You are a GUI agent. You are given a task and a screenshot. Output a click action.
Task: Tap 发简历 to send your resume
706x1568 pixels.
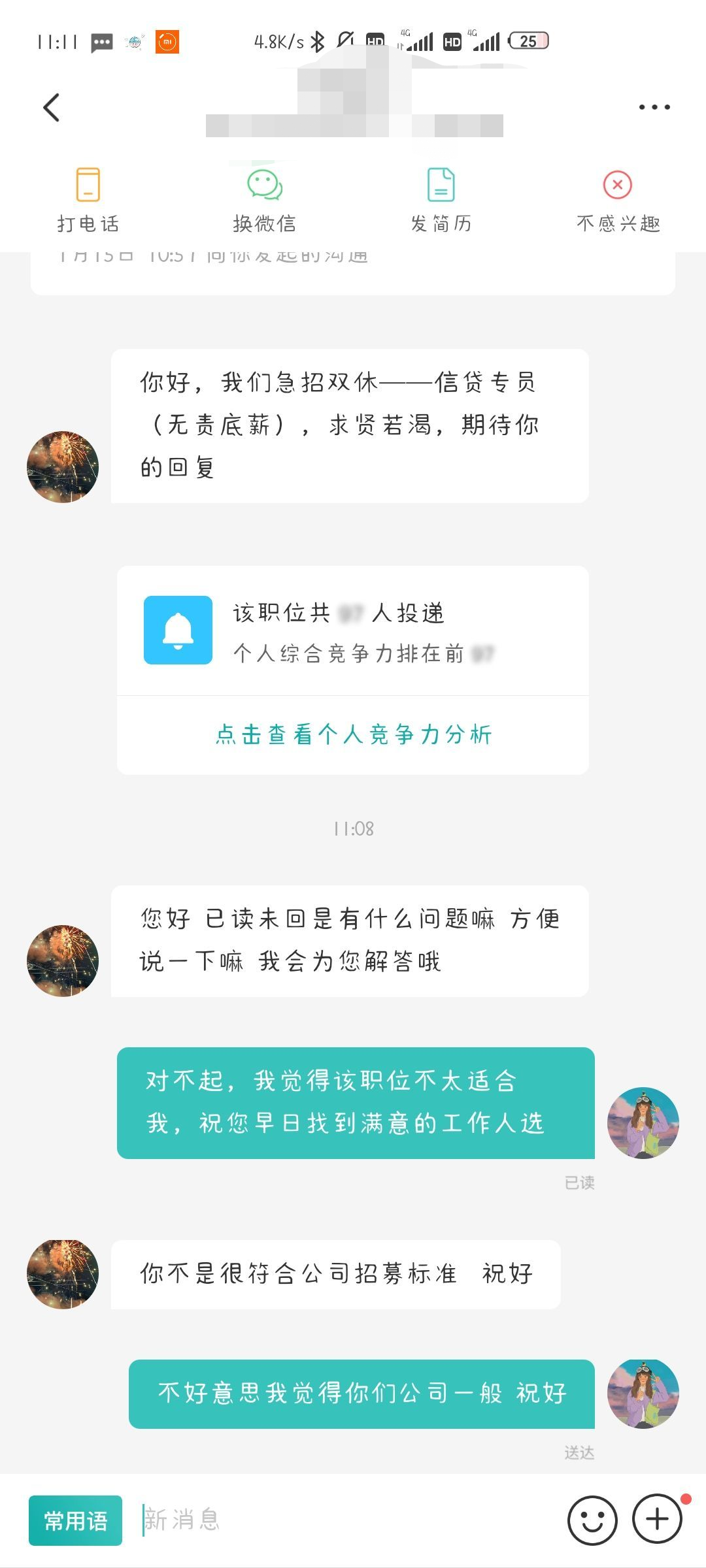[441, 200]
